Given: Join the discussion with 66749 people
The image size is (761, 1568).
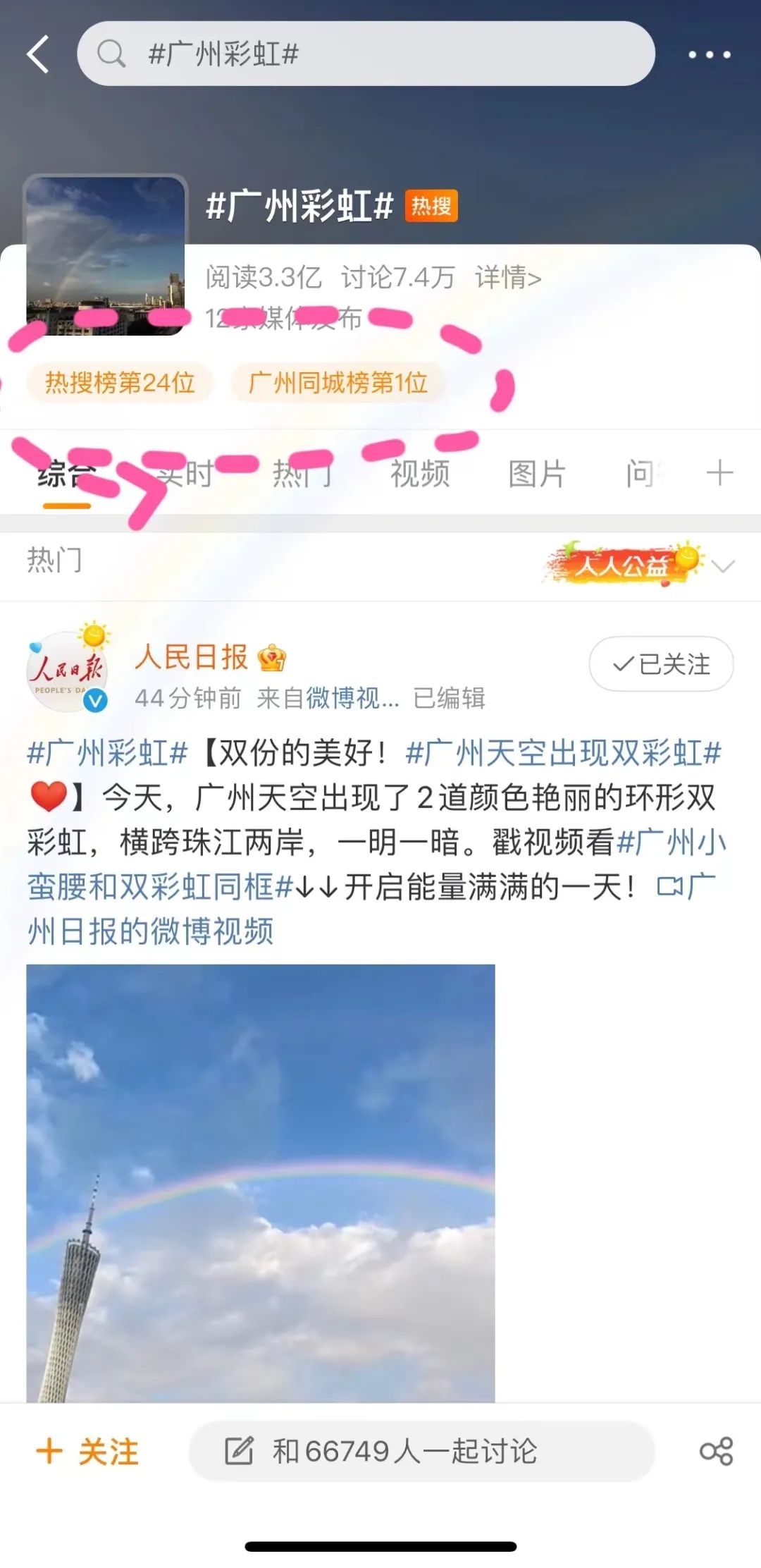Looking at the screenshot, I should click(421, 1452).
